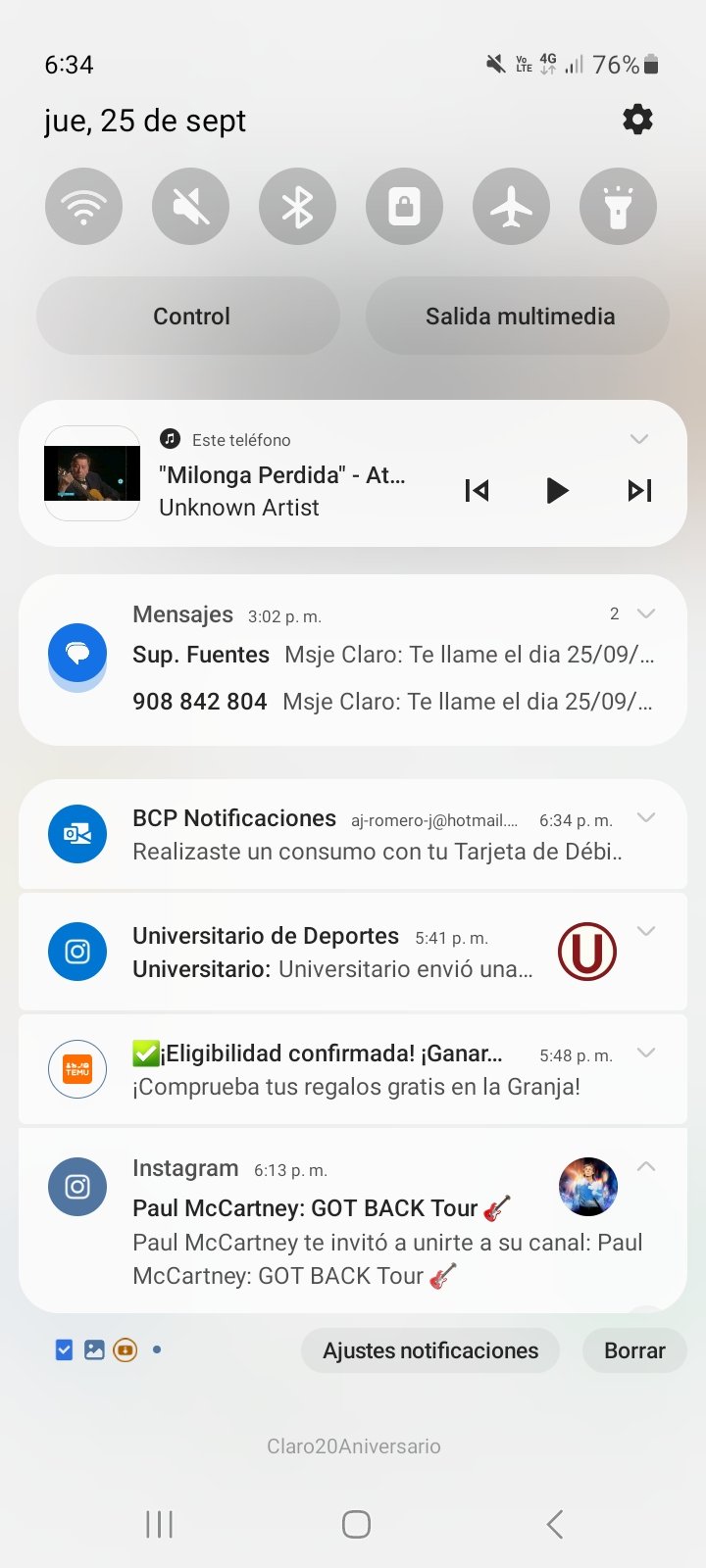Open the Temu Eligibilidad confirmada notification
Viewport: 706px width, 1568px height.
(333, 1070)
